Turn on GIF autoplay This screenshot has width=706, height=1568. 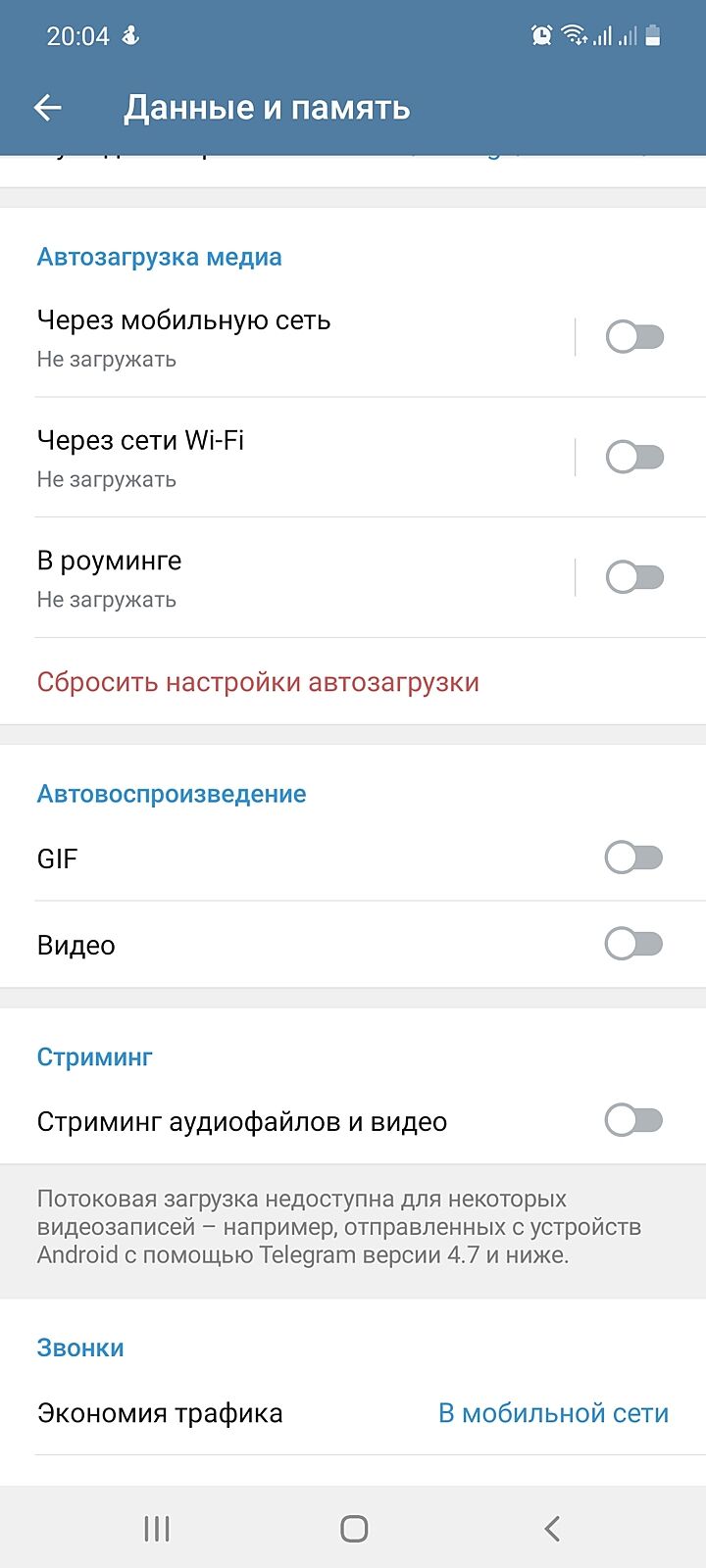(x=633, y=857)
